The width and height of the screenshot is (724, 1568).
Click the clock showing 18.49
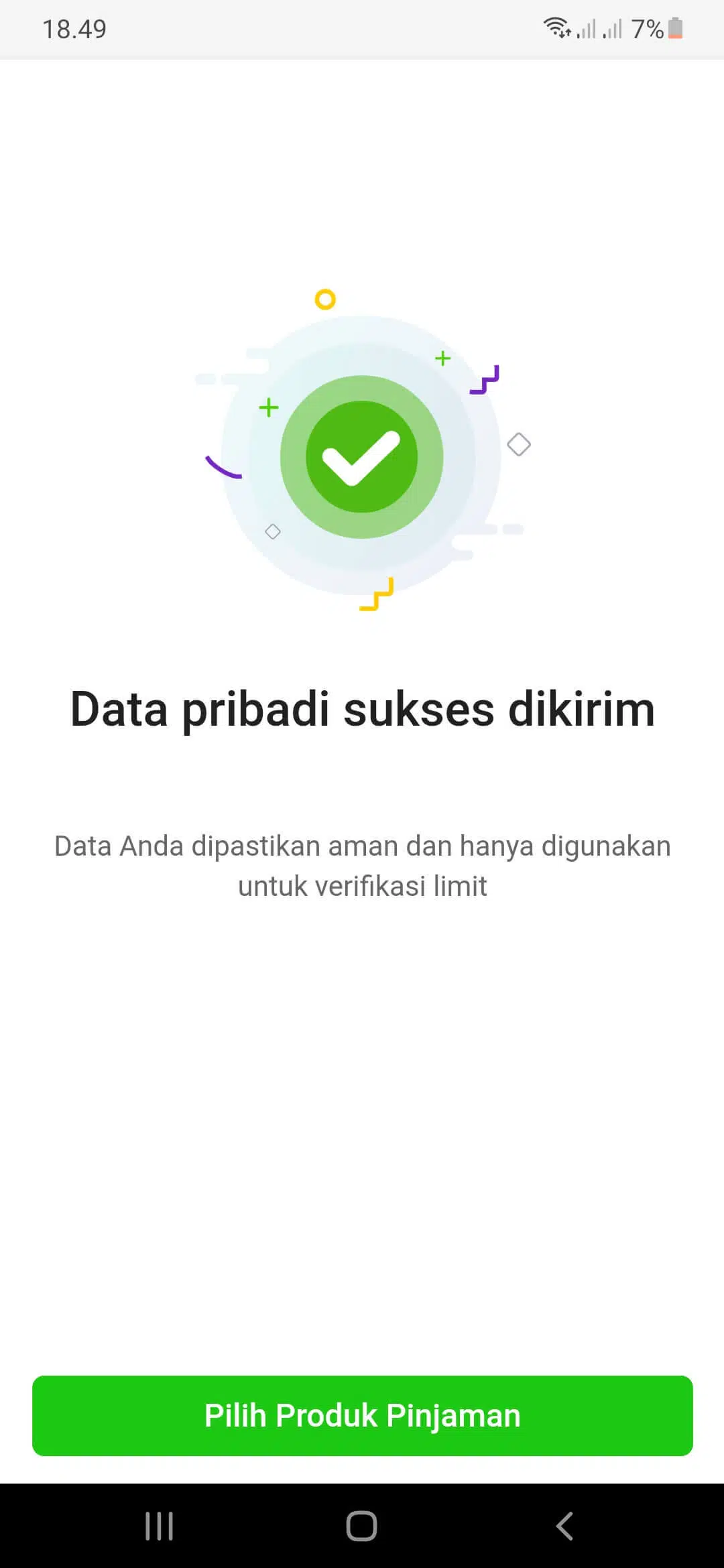(74, 28)
